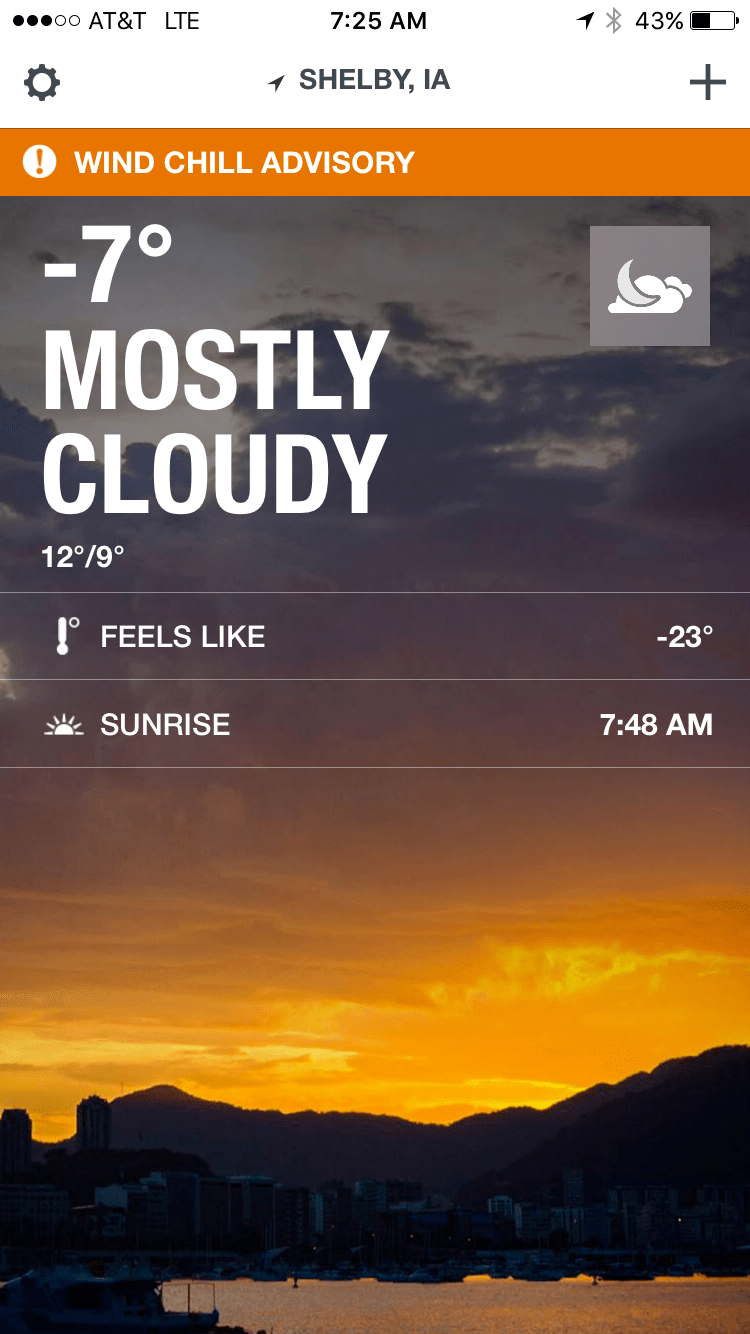Open the Sunrise row

375,725
